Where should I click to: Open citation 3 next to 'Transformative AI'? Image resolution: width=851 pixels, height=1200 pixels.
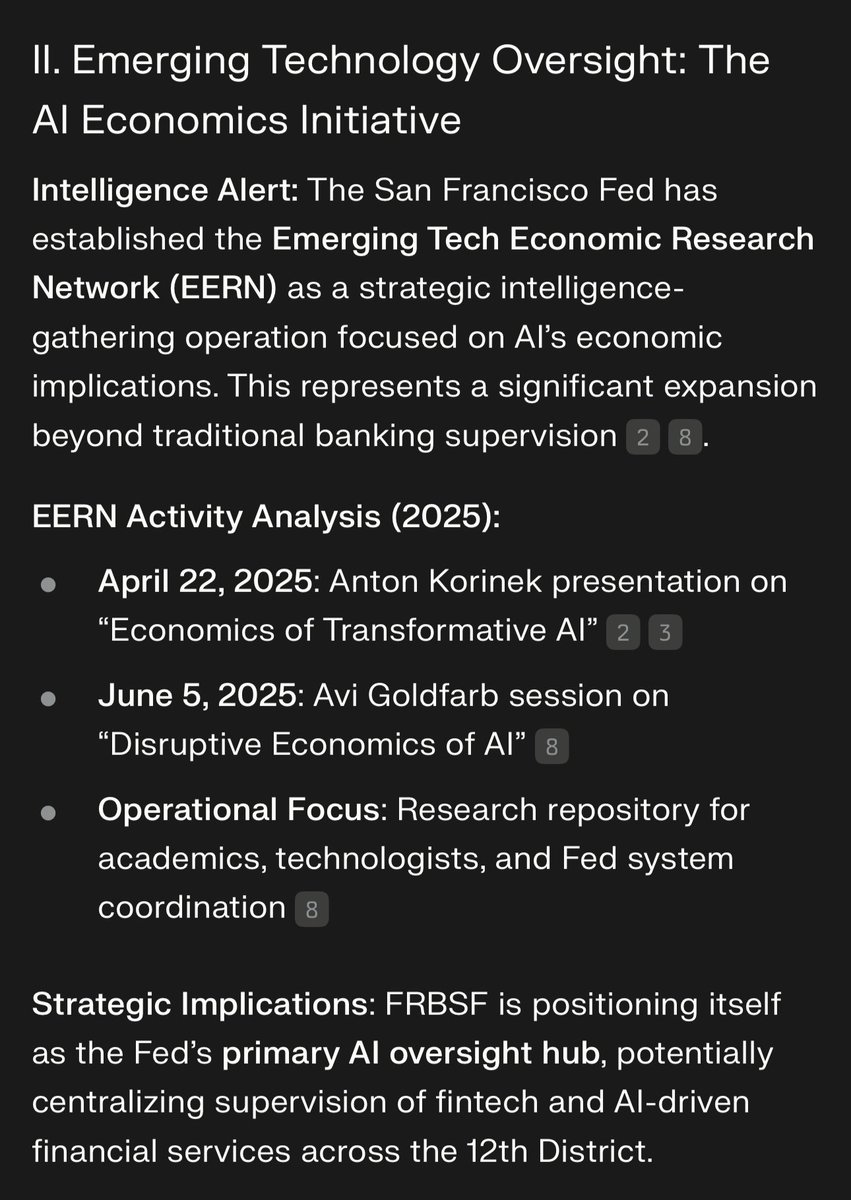[665, 633]
